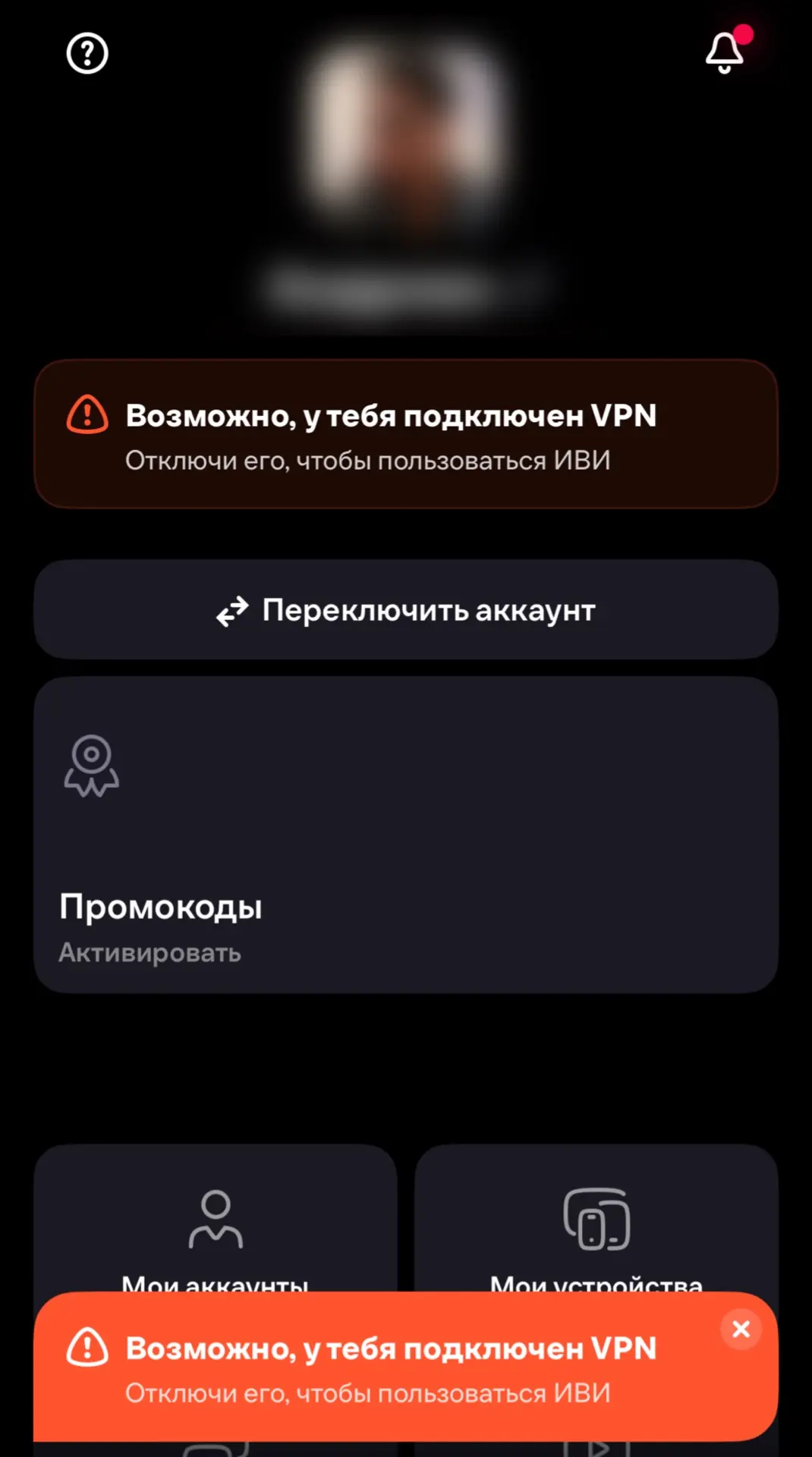
Task: Open Мои аккаунты tile
Action: point(216,1222)
